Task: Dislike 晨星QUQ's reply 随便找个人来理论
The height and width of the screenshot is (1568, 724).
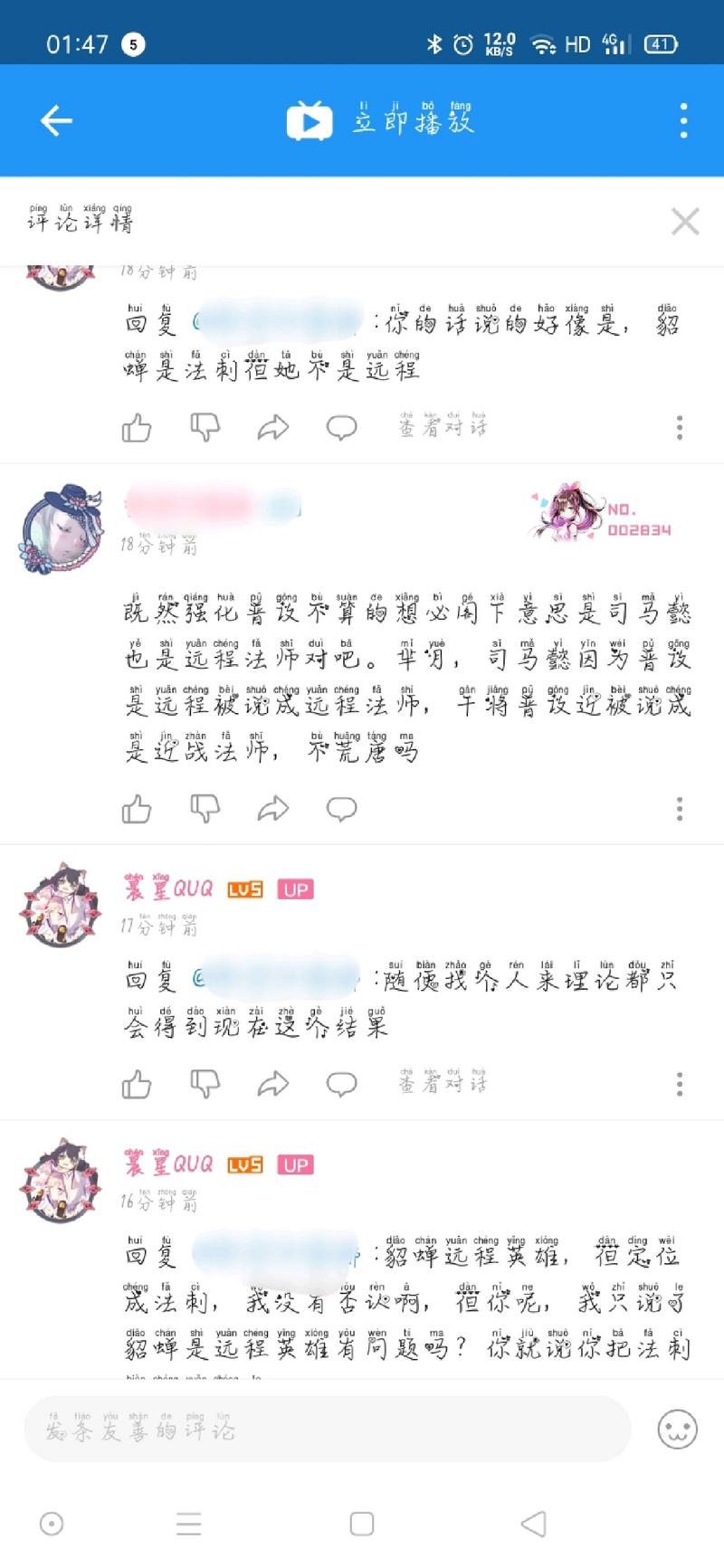Action: [205, 1084]
